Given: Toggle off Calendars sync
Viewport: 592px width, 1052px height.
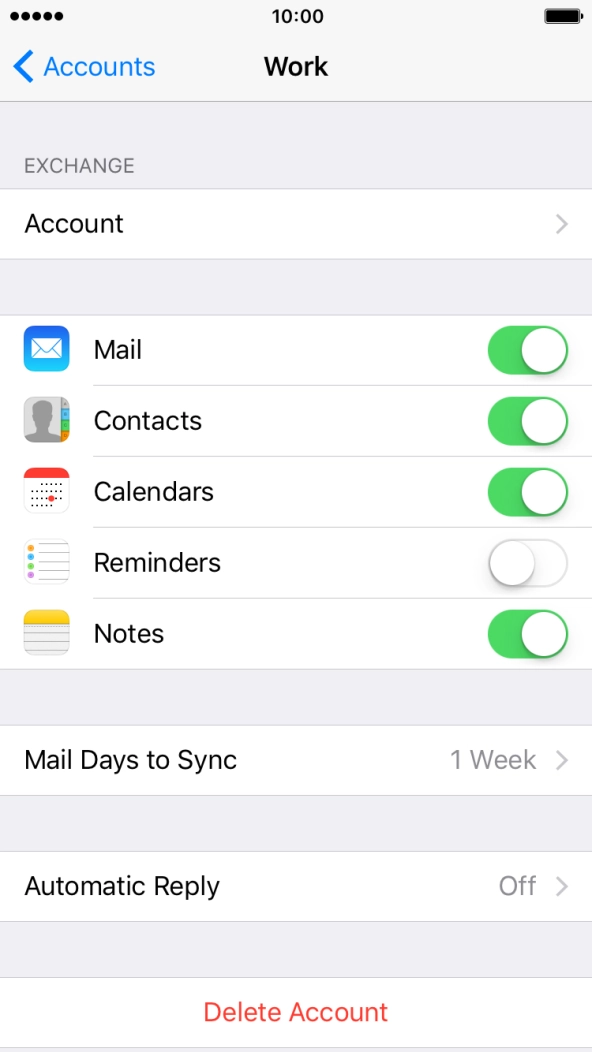Looking at the screenshot, I should [528, 492].
